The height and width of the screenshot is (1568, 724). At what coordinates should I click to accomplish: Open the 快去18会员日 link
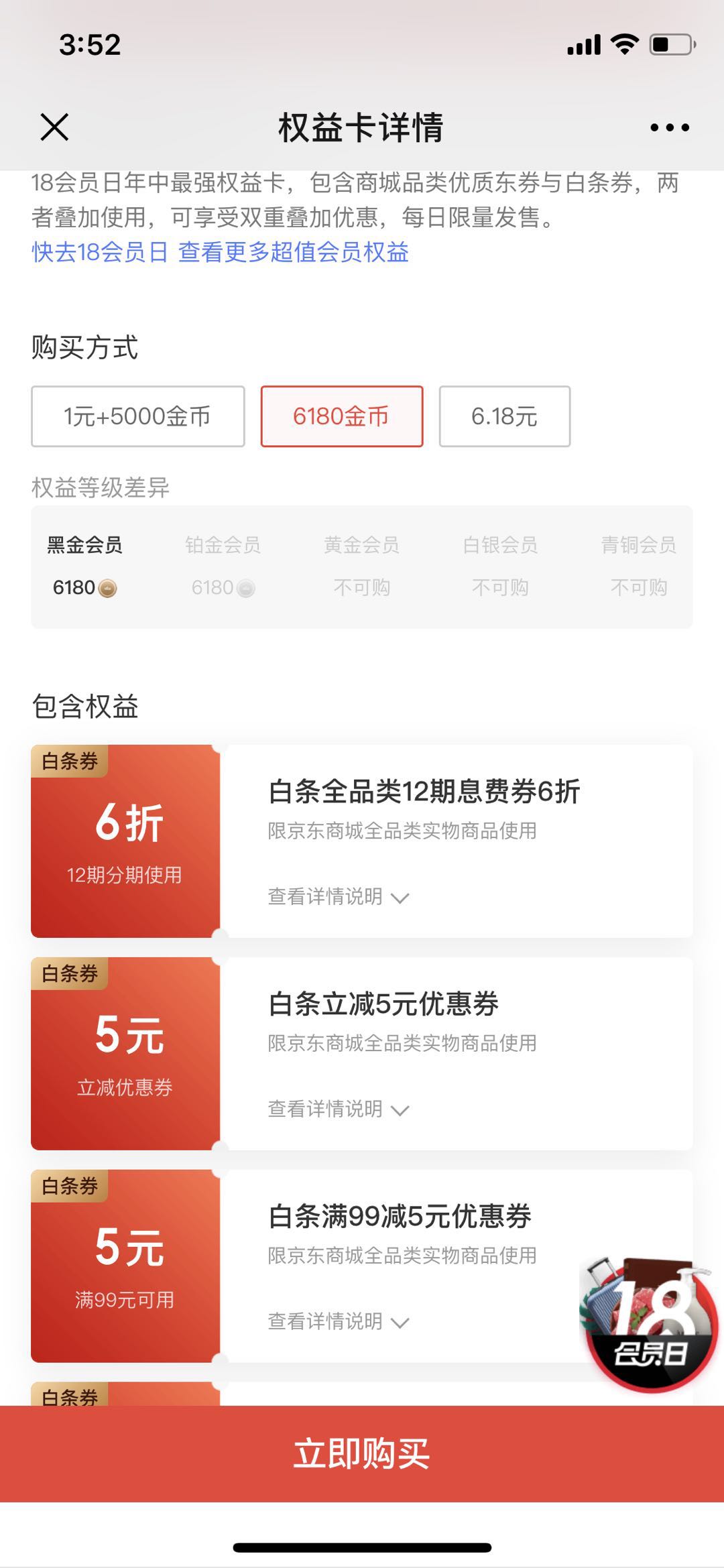tap(99, 252)
